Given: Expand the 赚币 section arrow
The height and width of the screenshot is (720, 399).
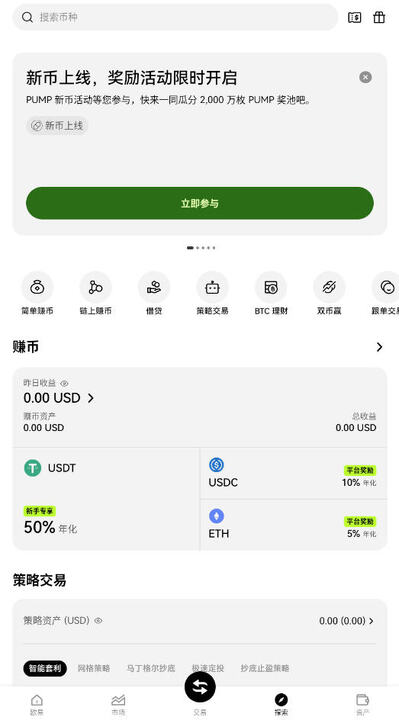Looking at the screenshot, I should (x=379, y=347).
